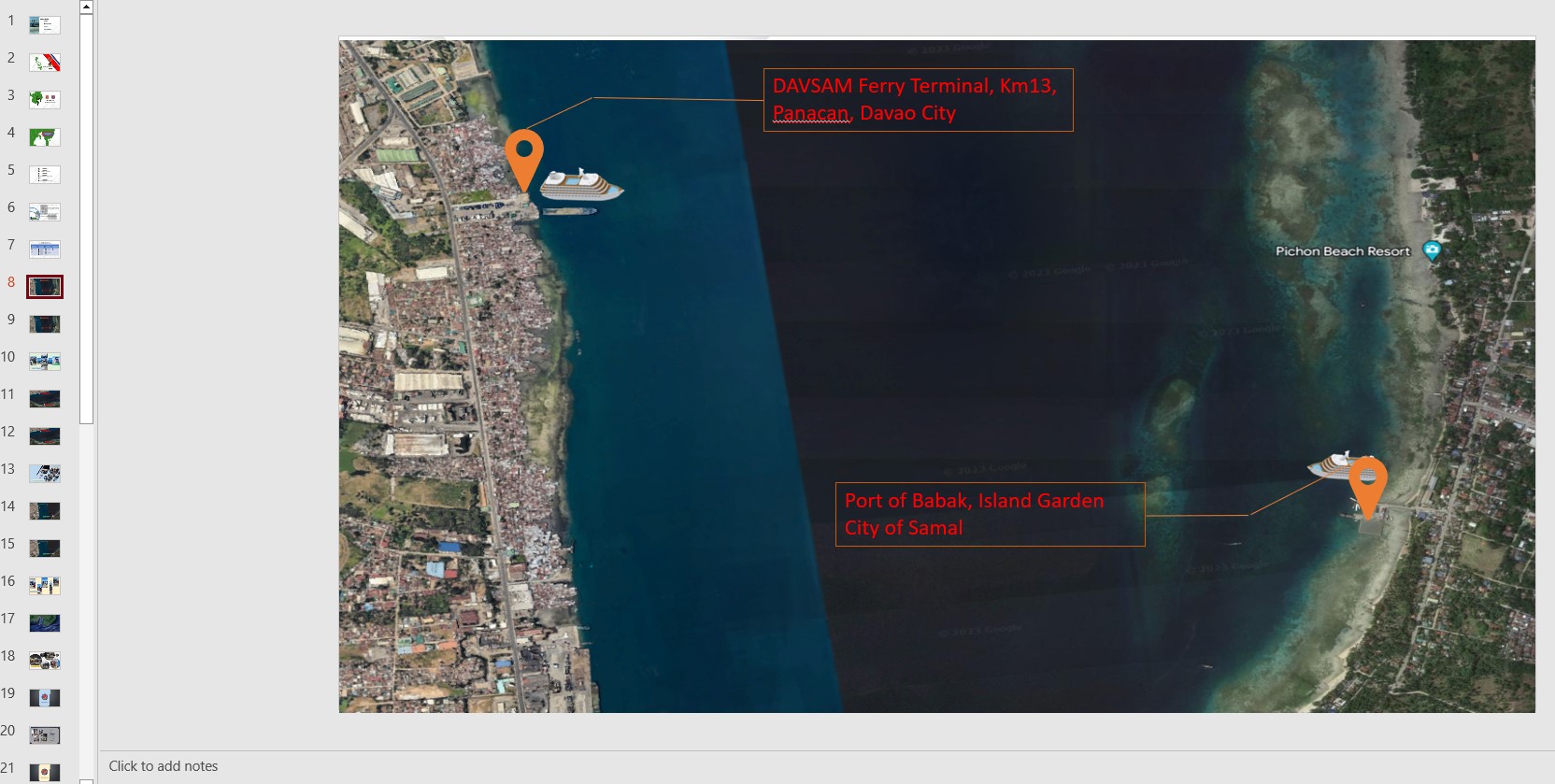Click to add notes field
The image size is (1555, 784).
pyautogui.click(x=164, y=766)
